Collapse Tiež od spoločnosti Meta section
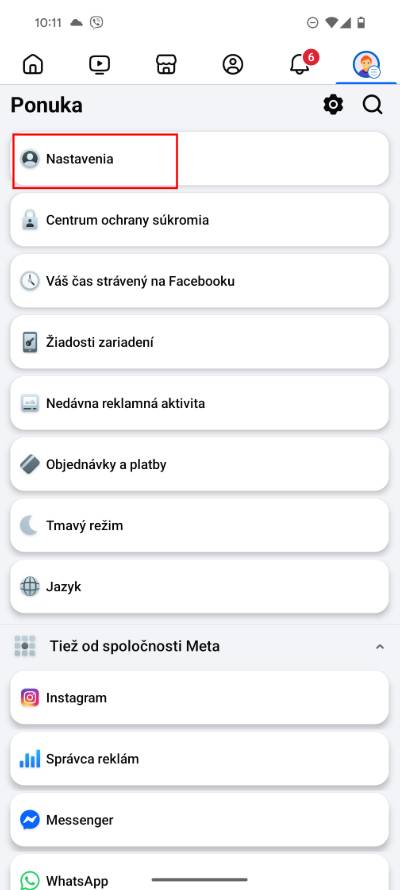 point(380,646)
